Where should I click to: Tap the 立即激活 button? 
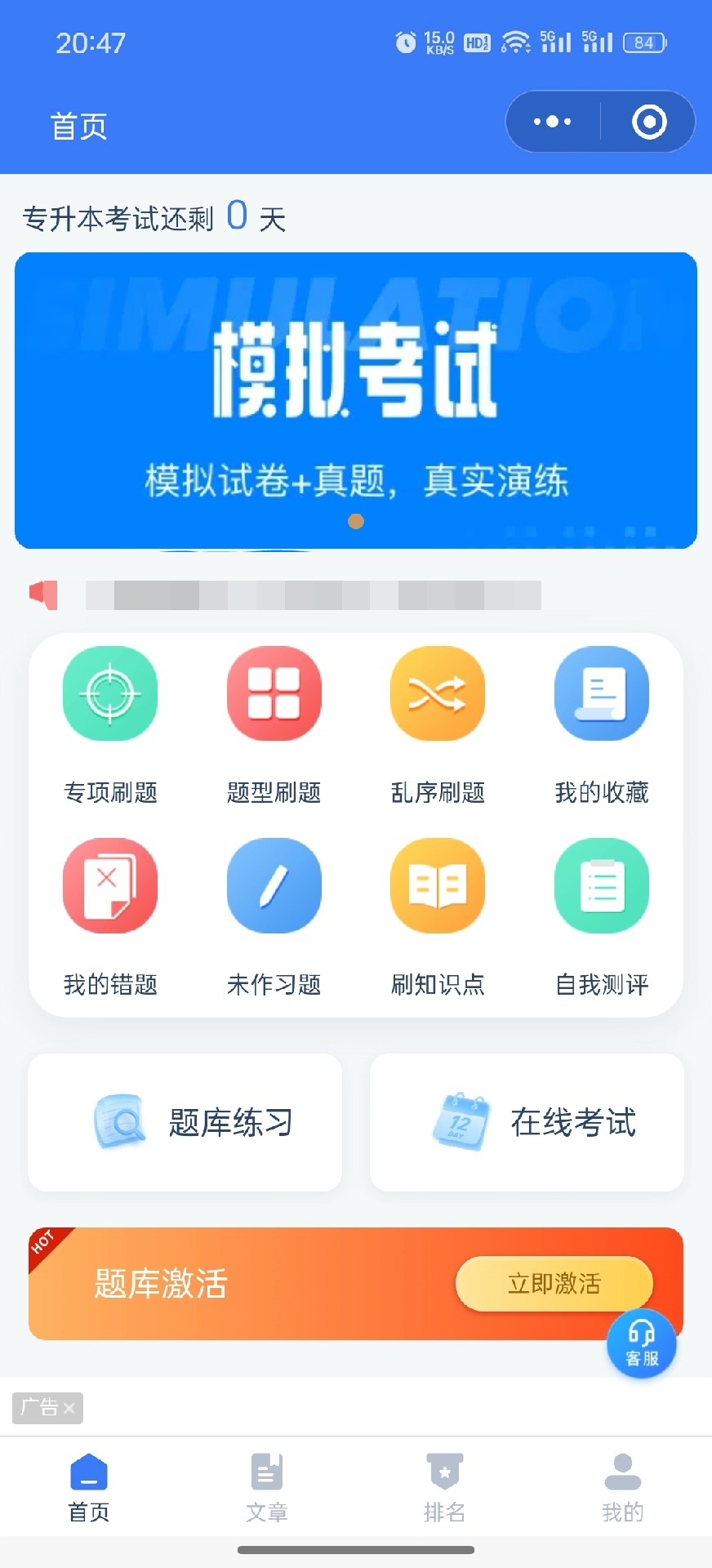click(554, 1284)
